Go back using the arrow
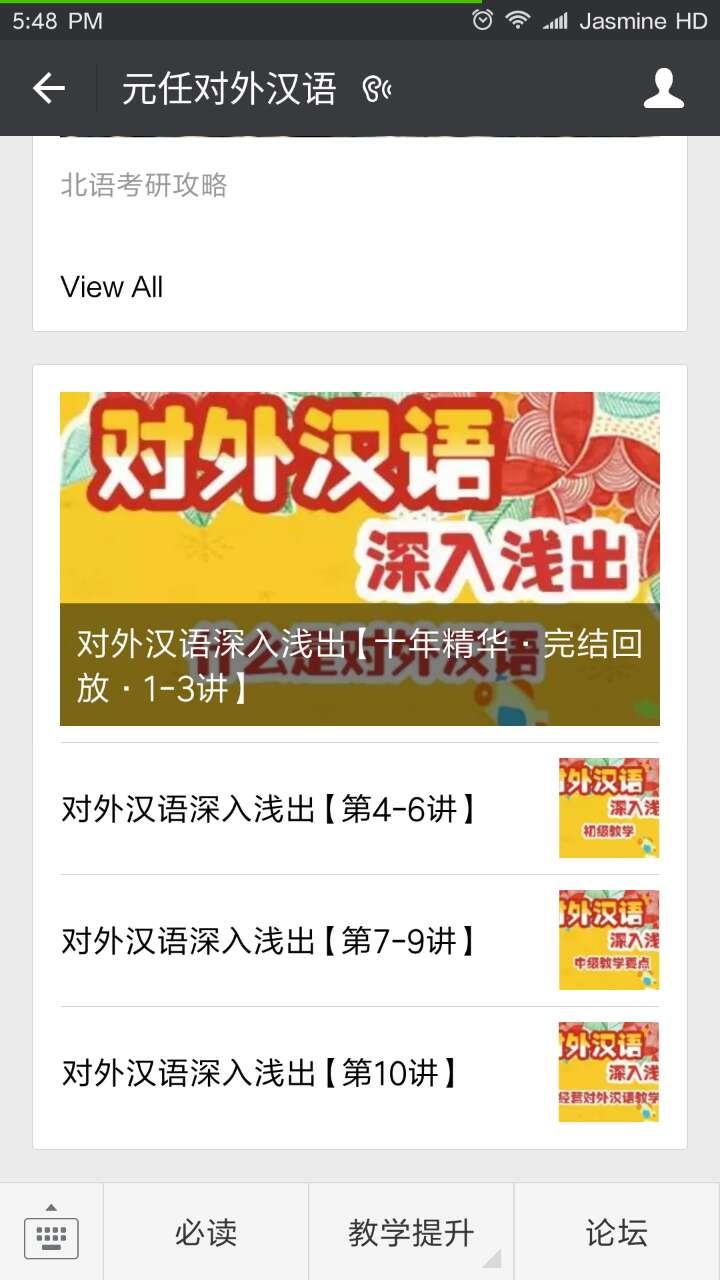This screenshot has height=1280, width=720. coord(48,89)
